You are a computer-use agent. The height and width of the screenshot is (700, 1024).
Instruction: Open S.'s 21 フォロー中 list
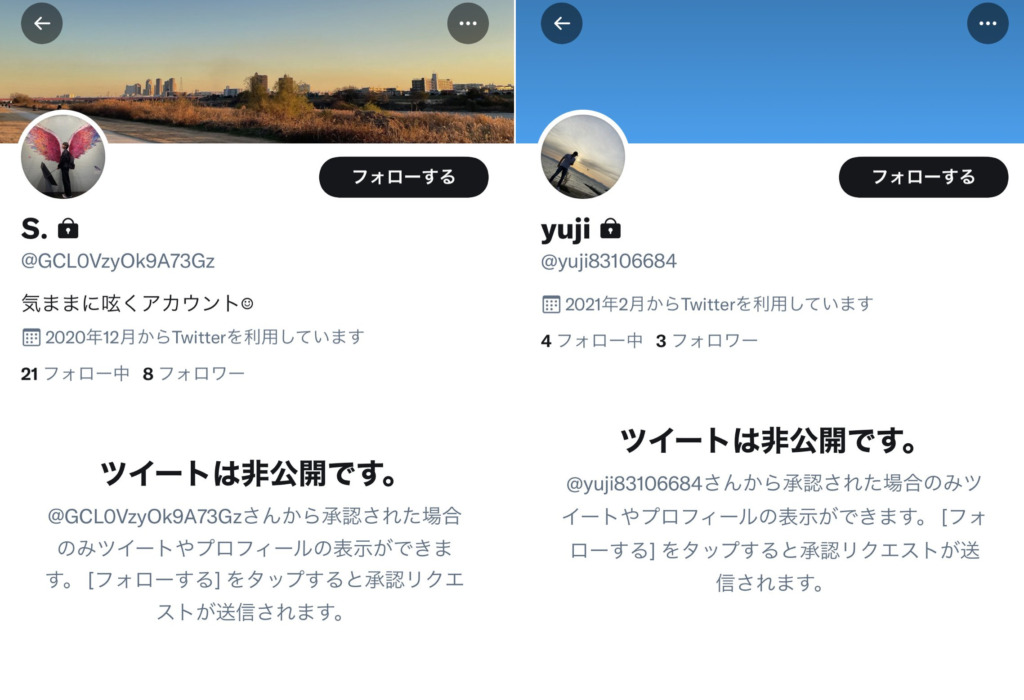click(x=75, y=374)
